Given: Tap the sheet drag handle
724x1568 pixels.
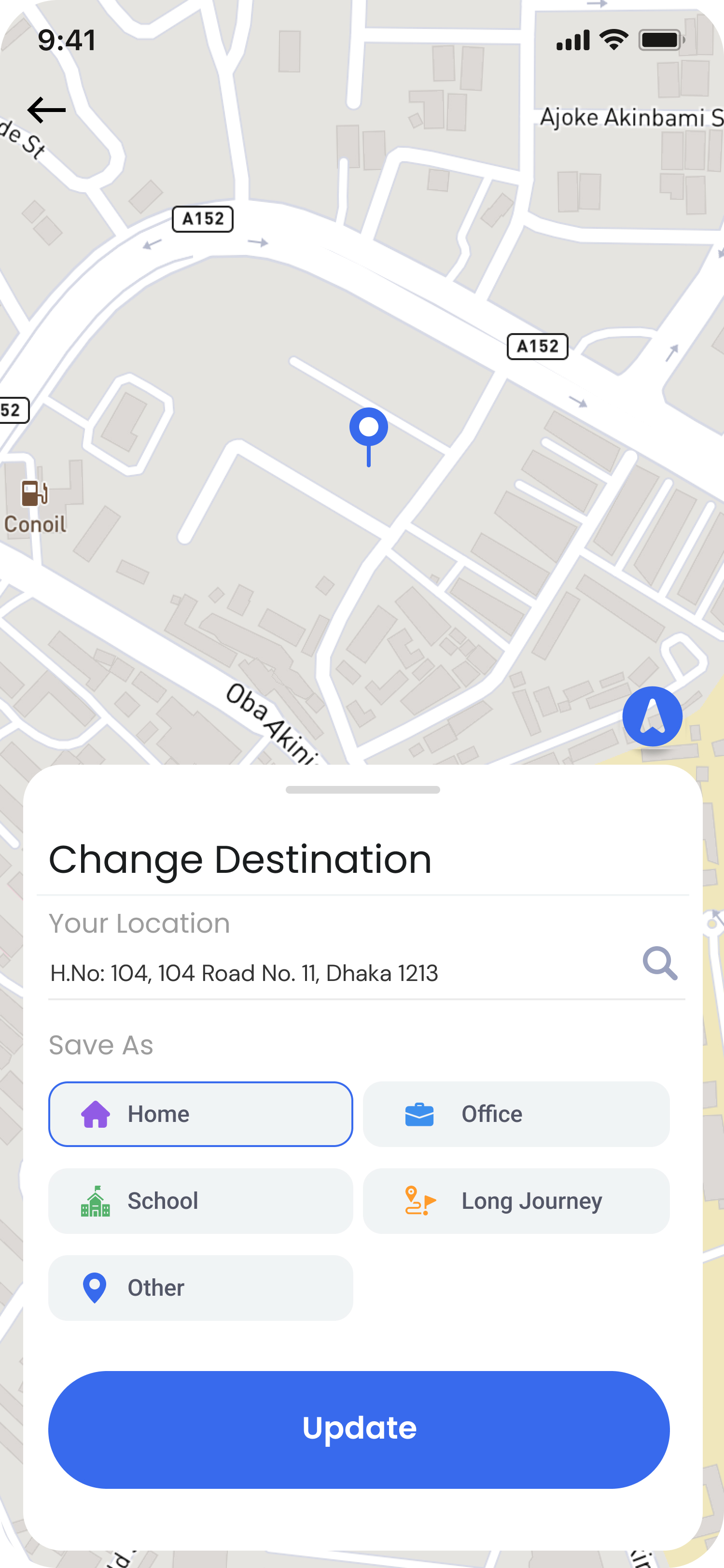Looking at the screenshot, I should pos(362,789).
